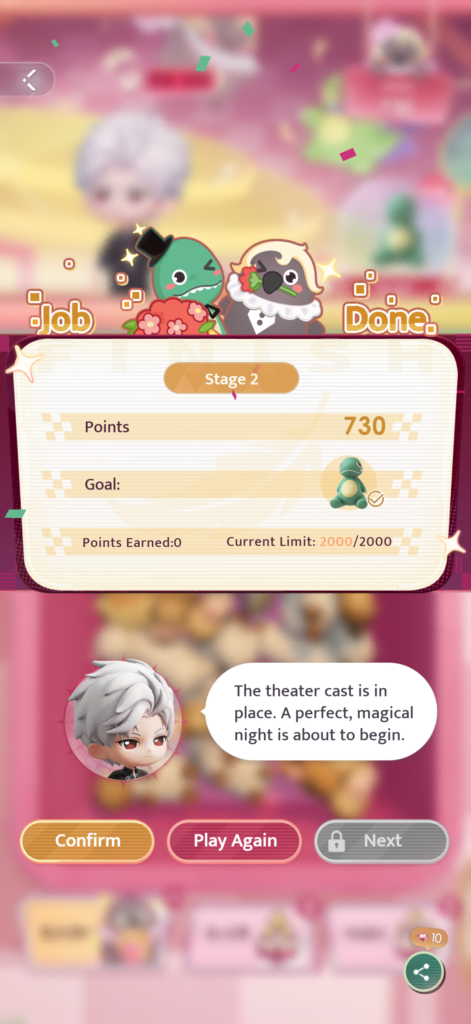471x1024 pixels.
Task: Tap the Confirm button
Action: 88,840
